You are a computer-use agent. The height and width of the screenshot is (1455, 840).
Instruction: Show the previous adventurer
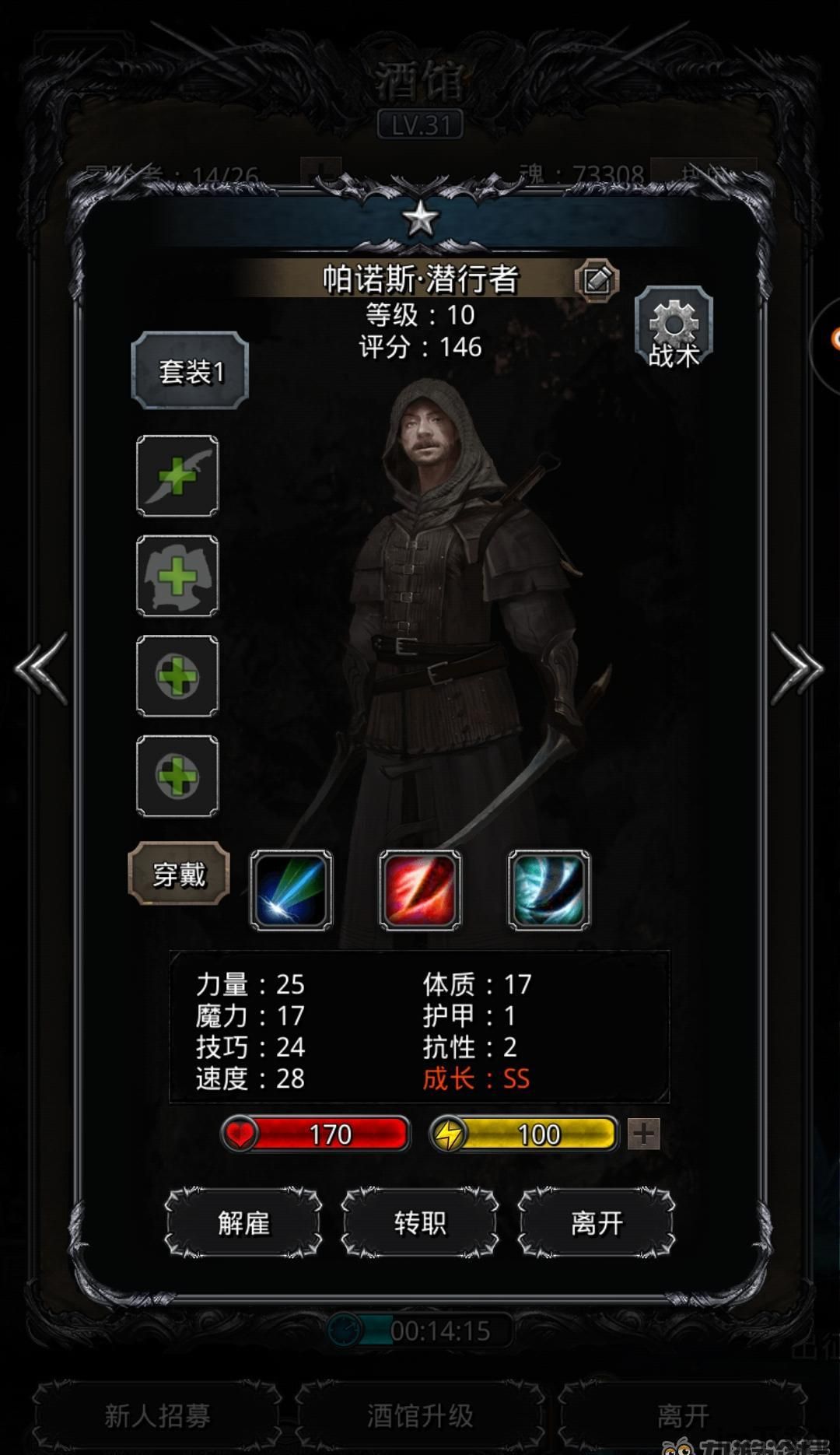coord(42,669)
